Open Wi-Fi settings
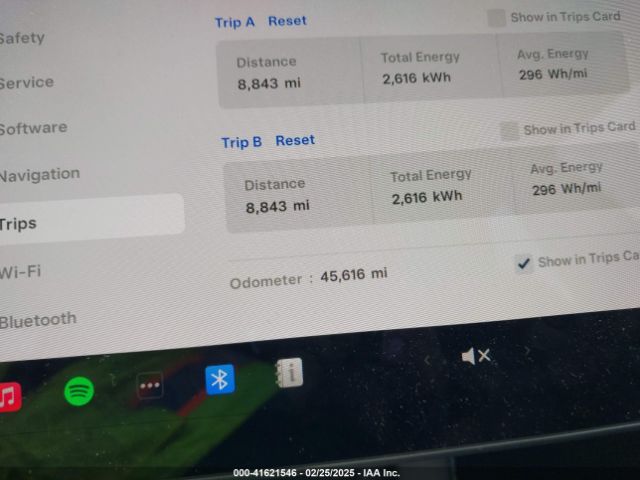Screen dimensions: 640x480 (x=20, y=272)
